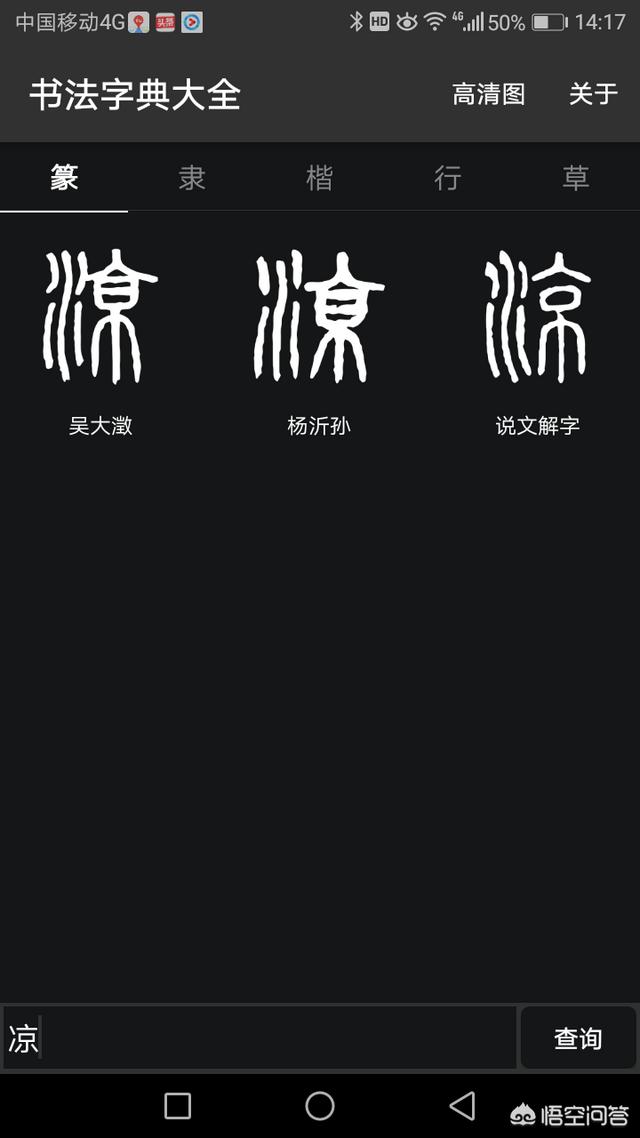
Task: Switch to the 楷 script tab
Action: click(320, 178)
